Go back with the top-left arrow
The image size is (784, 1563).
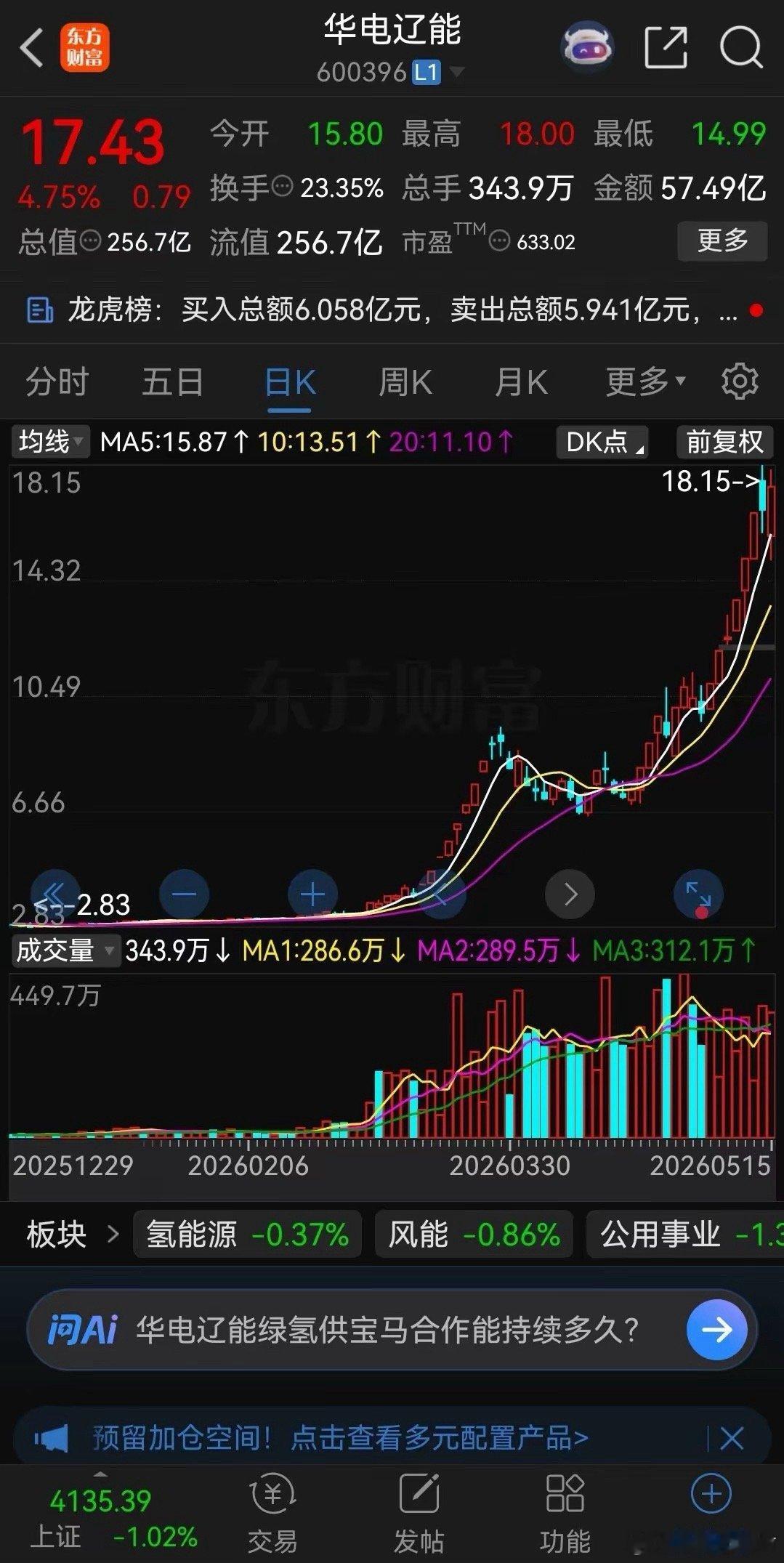(33, 48)
